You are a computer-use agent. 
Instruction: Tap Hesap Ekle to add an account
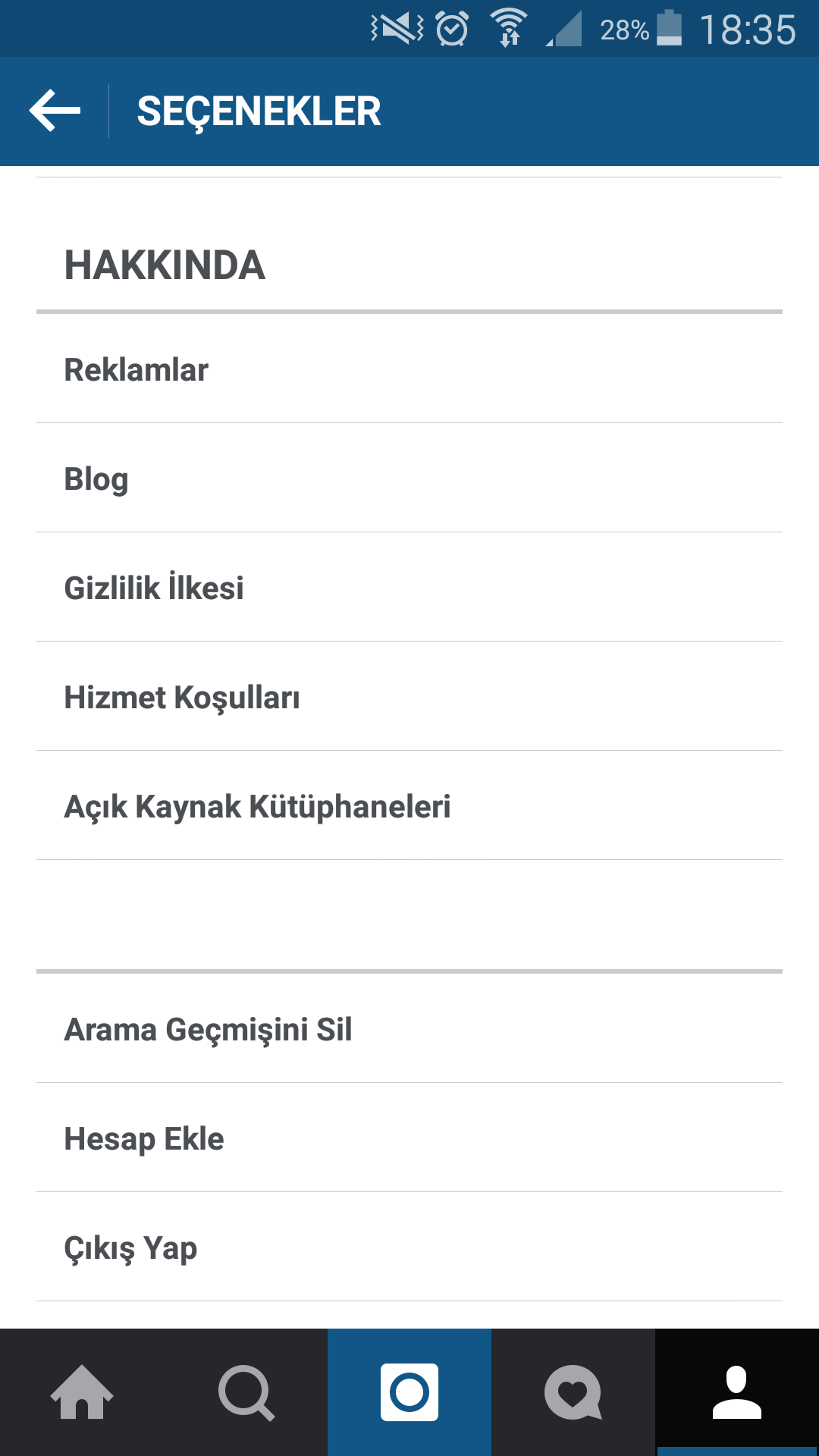[409, 1138]
